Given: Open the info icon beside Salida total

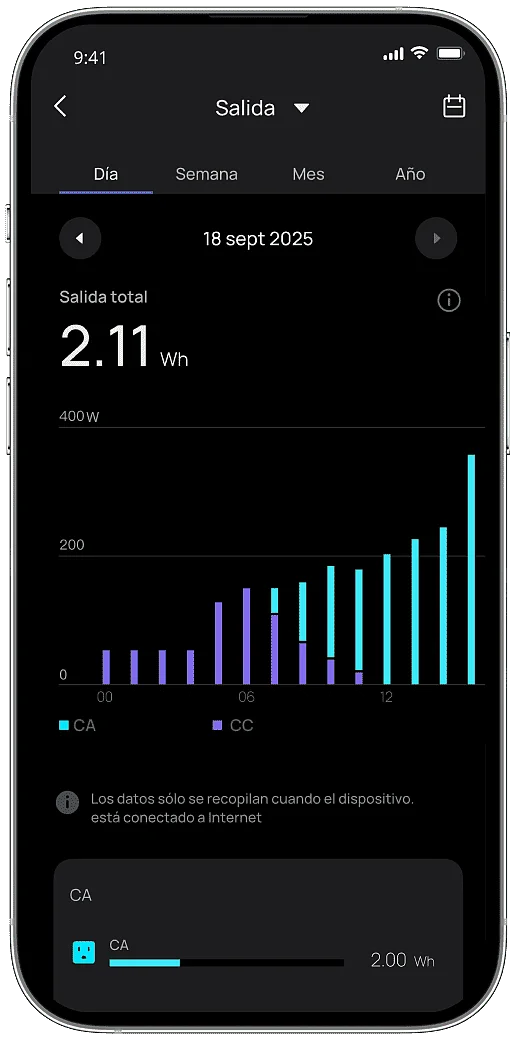Looking at the screenshot, I should [449, 300].
